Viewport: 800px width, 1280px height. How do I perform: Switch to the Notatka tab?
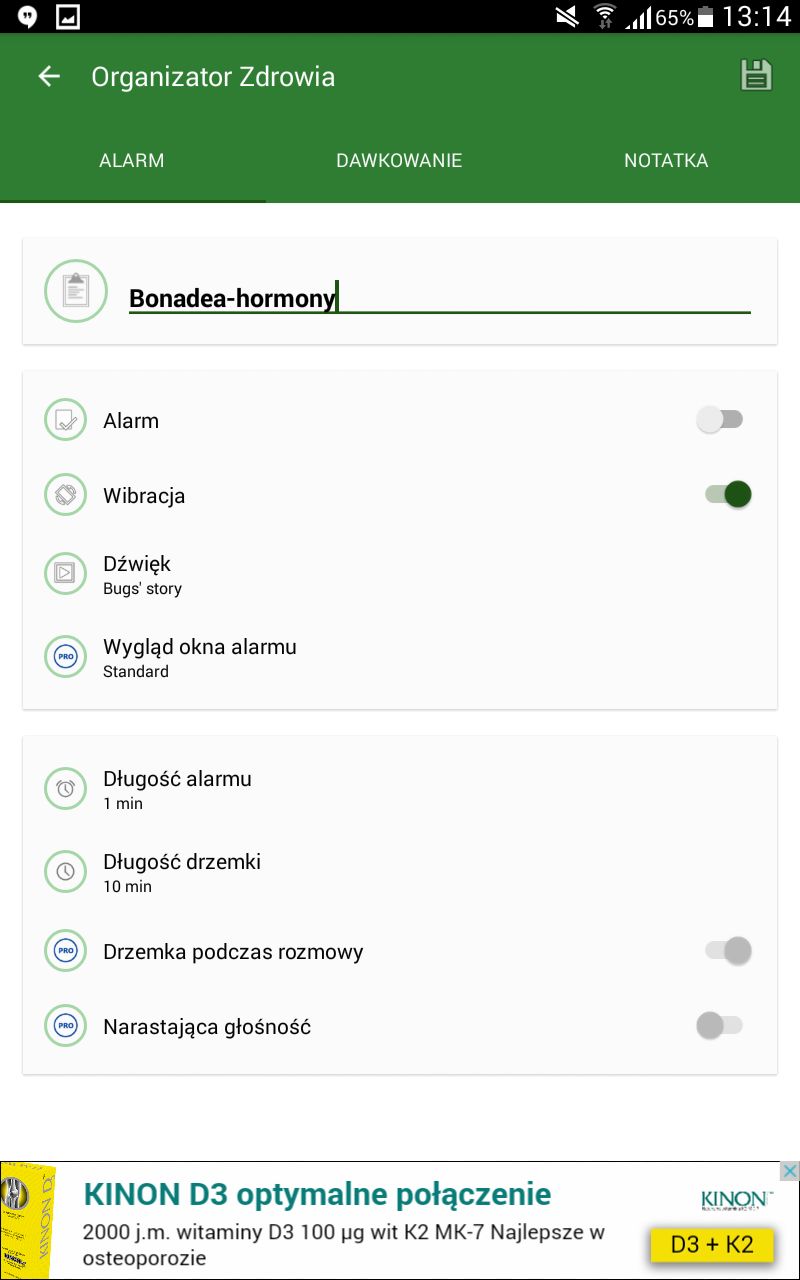coord(666,161)
